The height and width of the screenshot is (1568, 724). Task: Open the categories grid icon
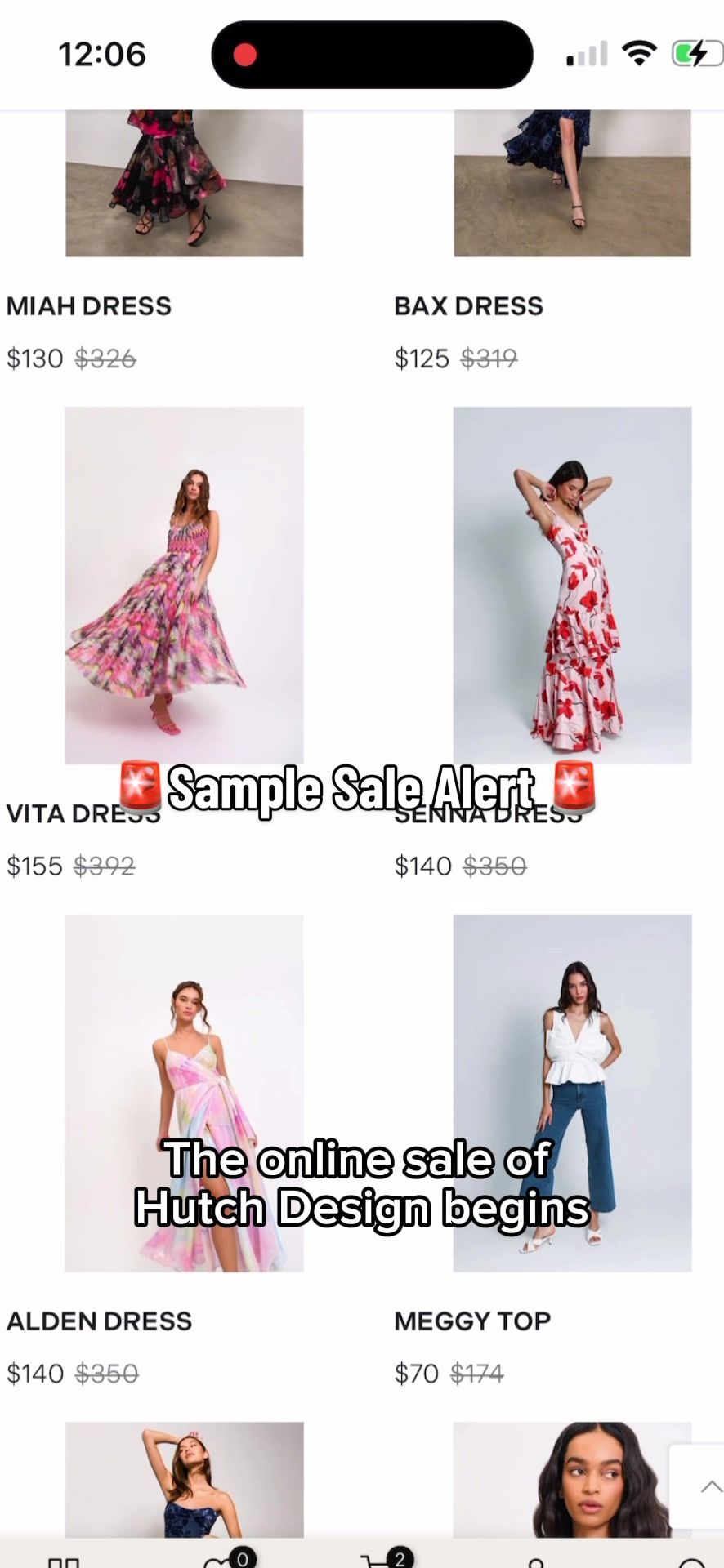click(x=64, y=1561)
